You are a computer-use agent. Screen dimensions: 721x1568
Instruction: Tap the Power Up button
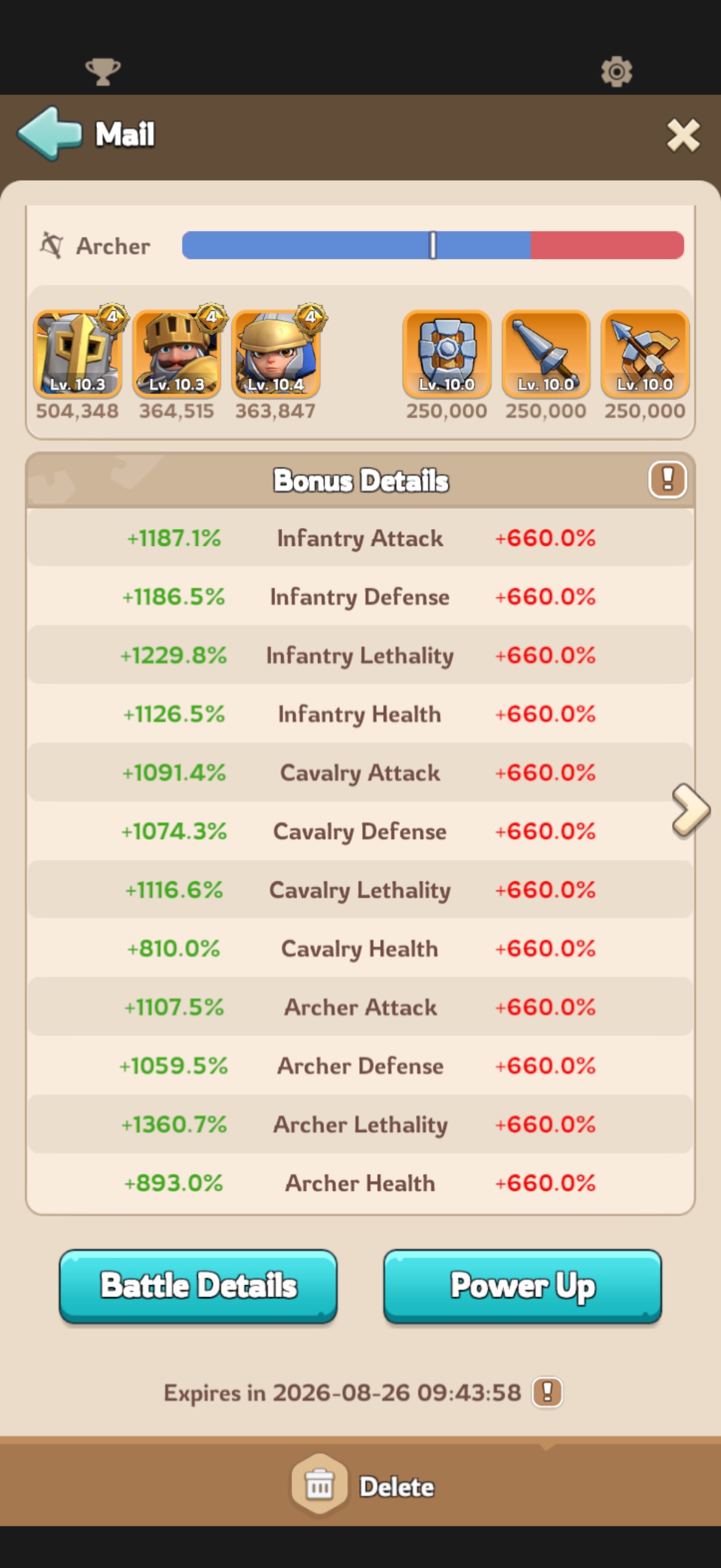[522, 1286]
